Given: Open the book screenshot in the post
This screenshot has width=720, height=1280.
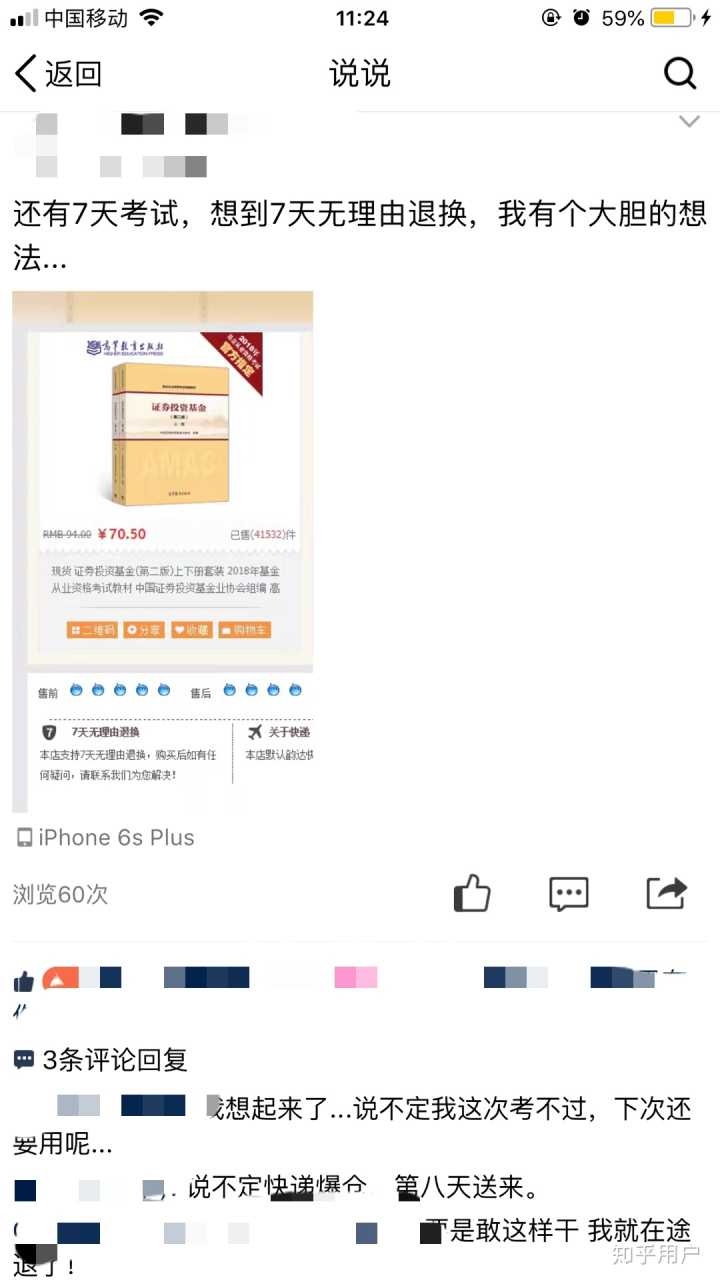Looking at the screenshot, I should pyautogui.click(x=163, y=551).
